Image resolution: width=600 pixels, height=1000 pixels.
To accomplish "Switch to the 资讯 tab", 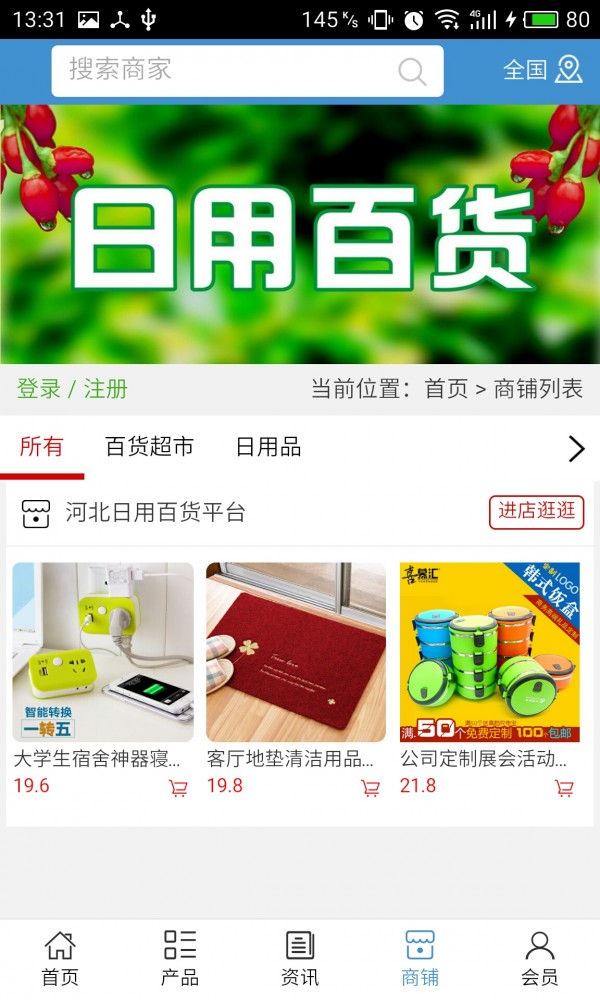I will 300,958.
